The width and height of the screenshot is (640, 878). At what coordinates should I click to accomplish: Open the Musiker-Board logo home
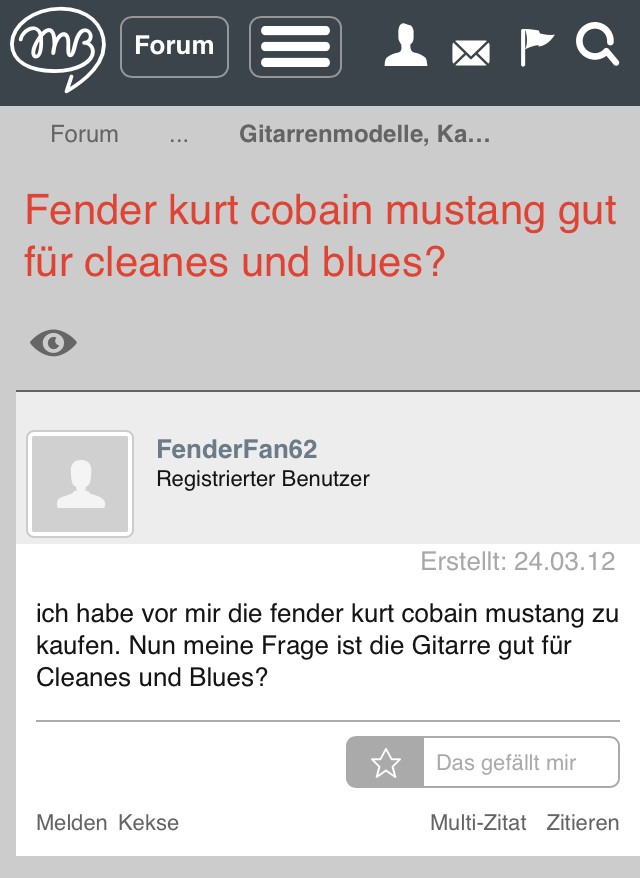coord(56,47)
